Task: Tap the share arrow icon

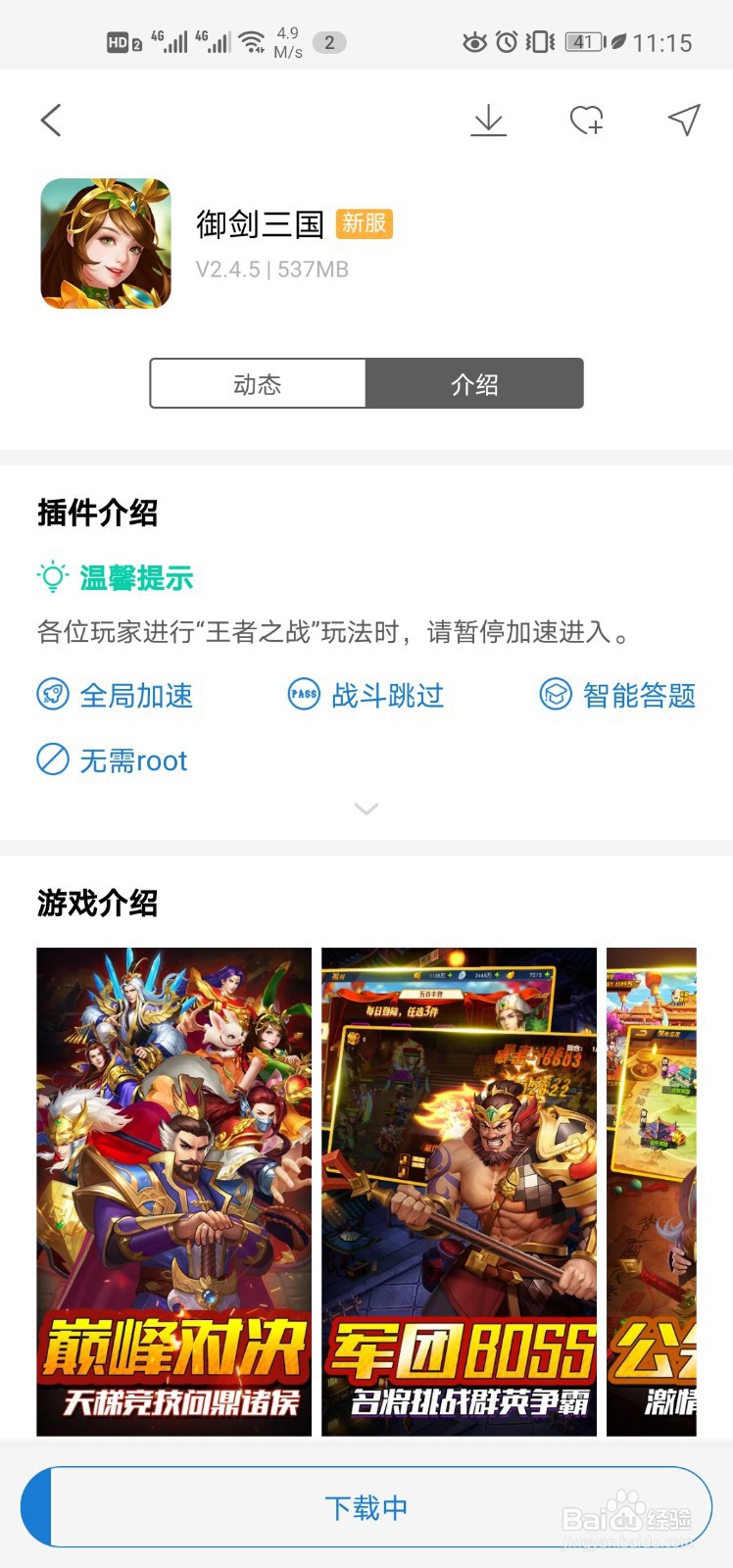Action: (x=683, y=120)
